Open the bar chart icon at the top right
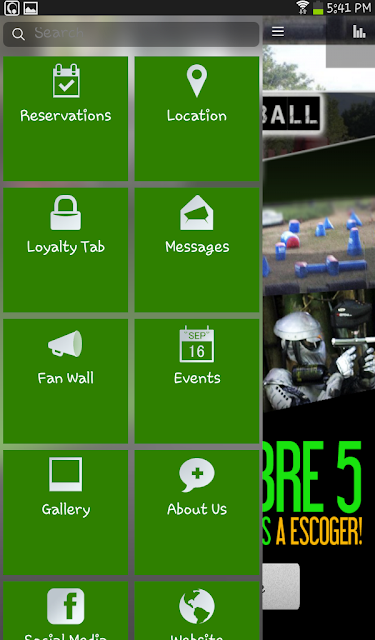This screenshot has height=640, width=375. point(359,31)
